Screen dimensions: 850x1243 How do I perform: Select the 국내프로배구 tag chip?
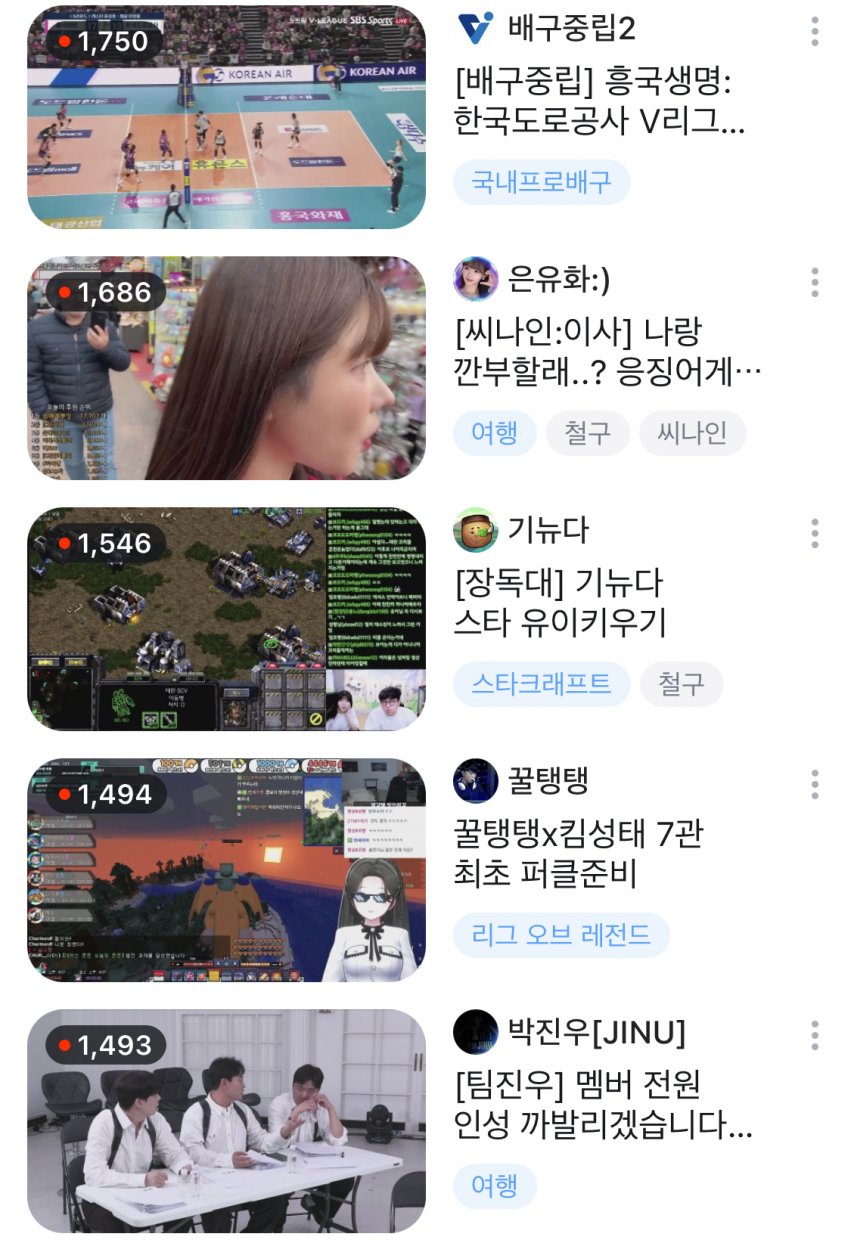pos(542,183)
